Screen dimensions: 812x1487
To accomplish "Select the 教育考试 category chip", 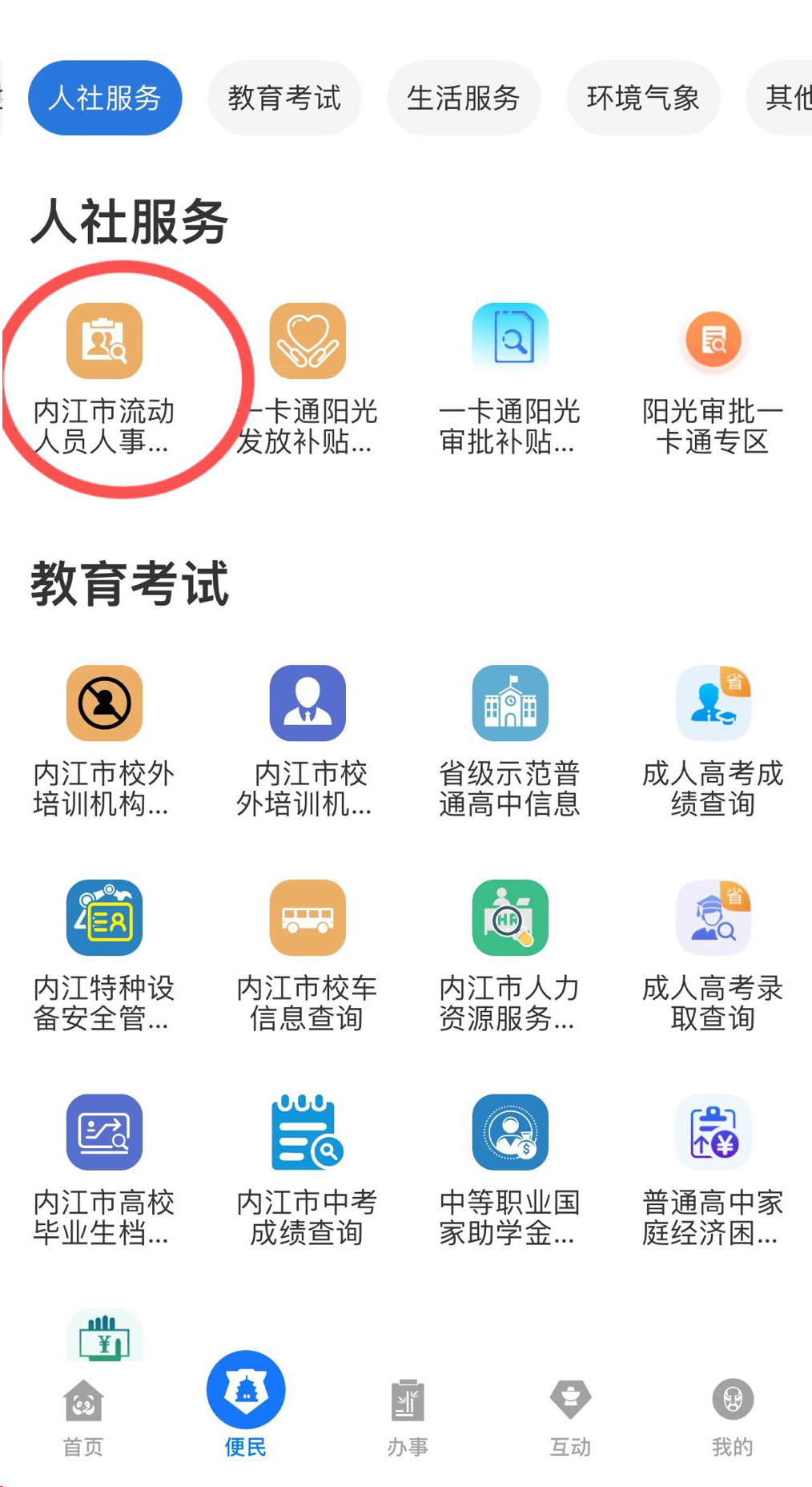I will coord(284,98).
